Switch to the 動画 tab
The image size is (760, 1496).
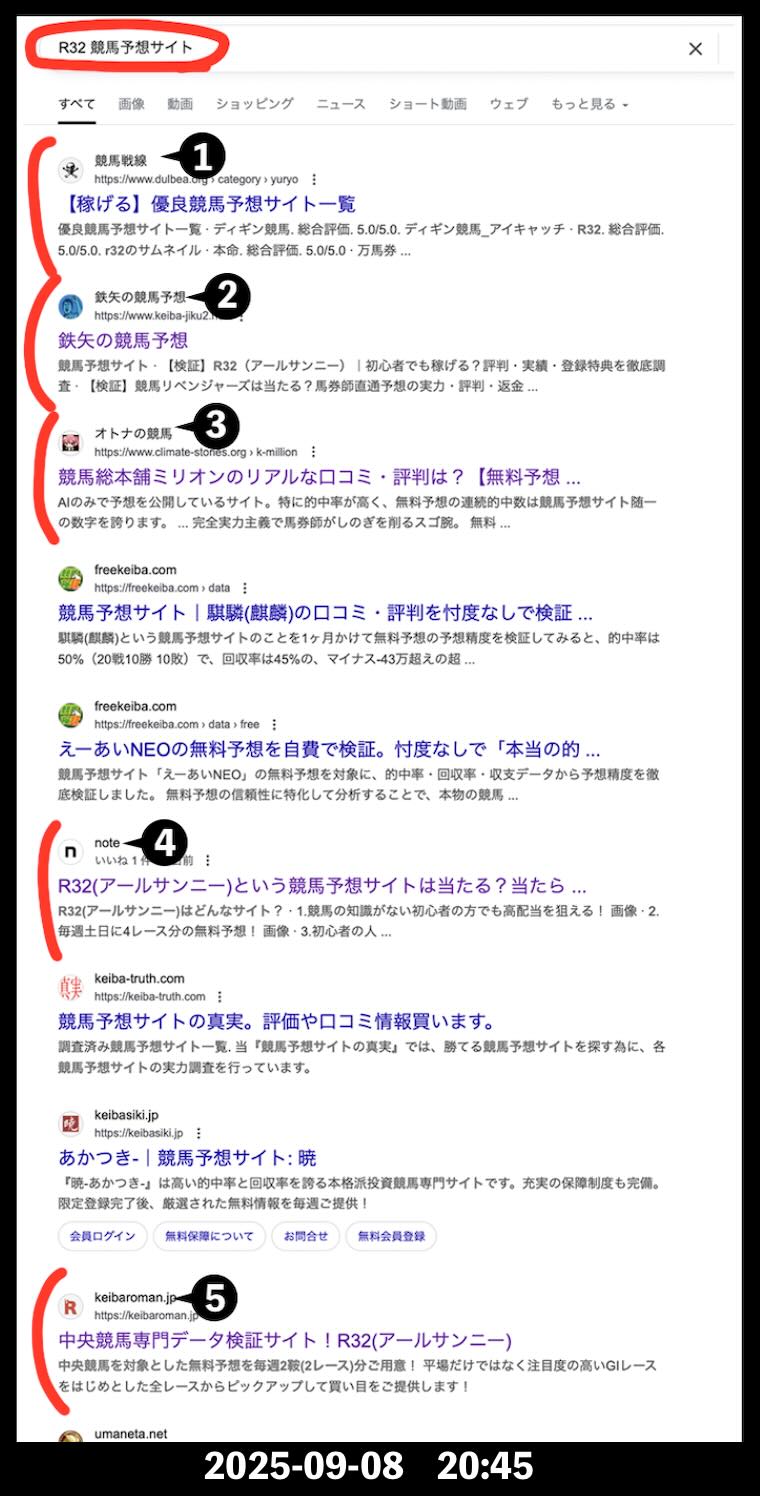point(180,104)
